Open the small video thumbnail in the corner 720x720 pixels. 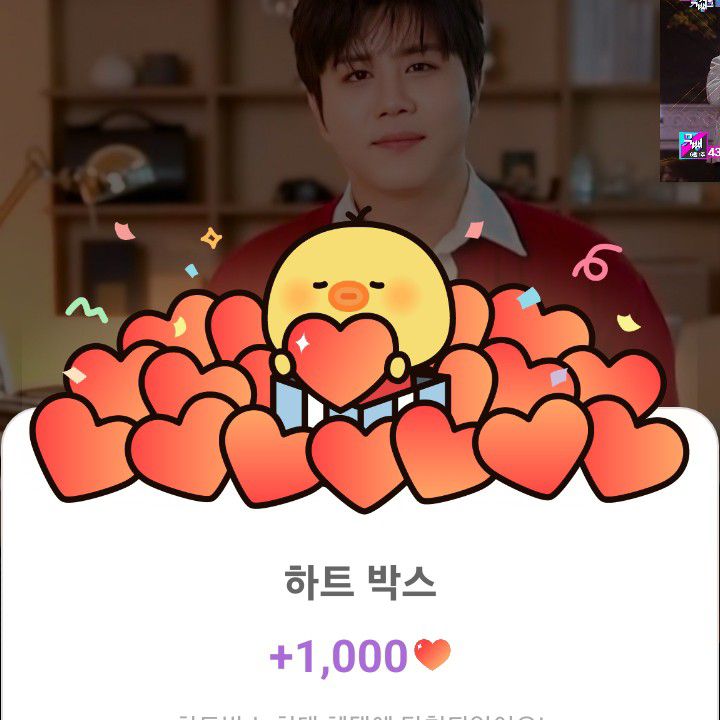point(691,90)
